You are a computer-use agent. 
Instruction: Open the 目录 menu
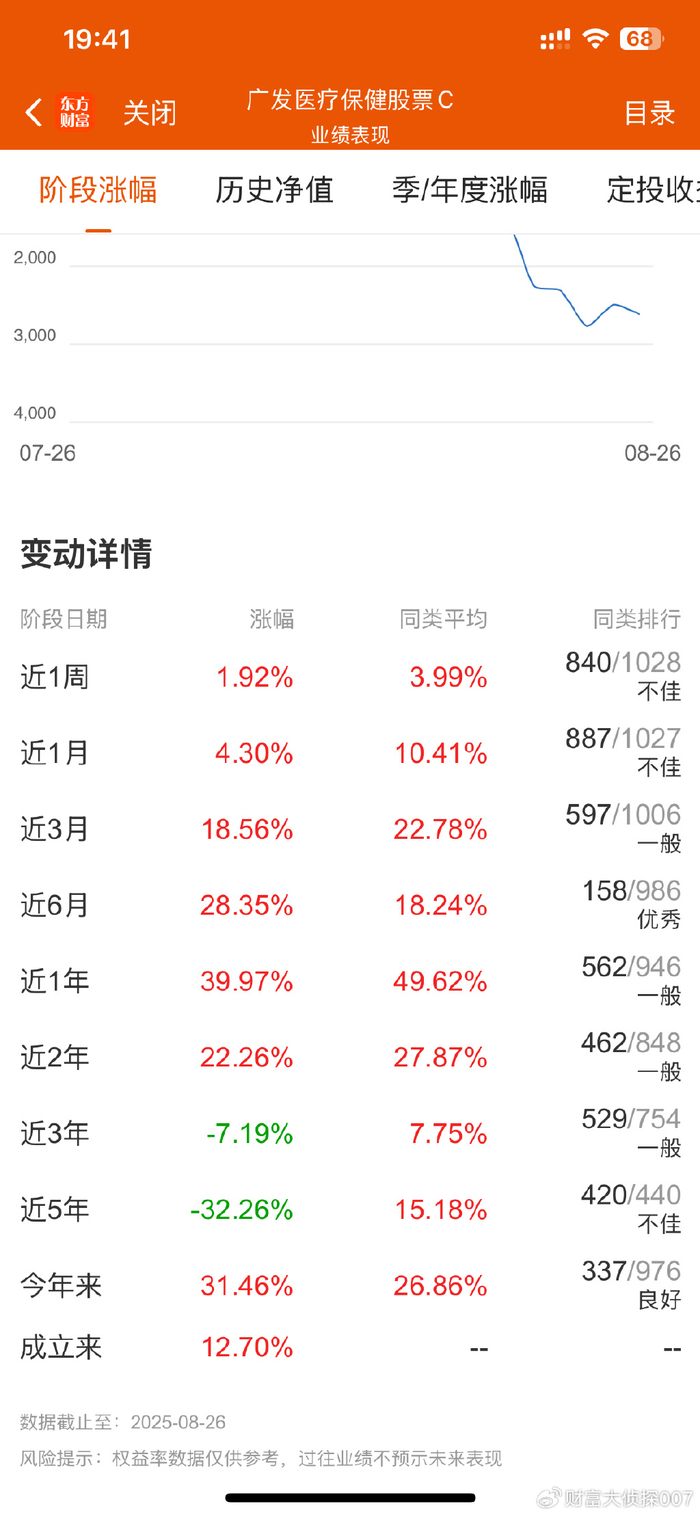coord(650,113)
